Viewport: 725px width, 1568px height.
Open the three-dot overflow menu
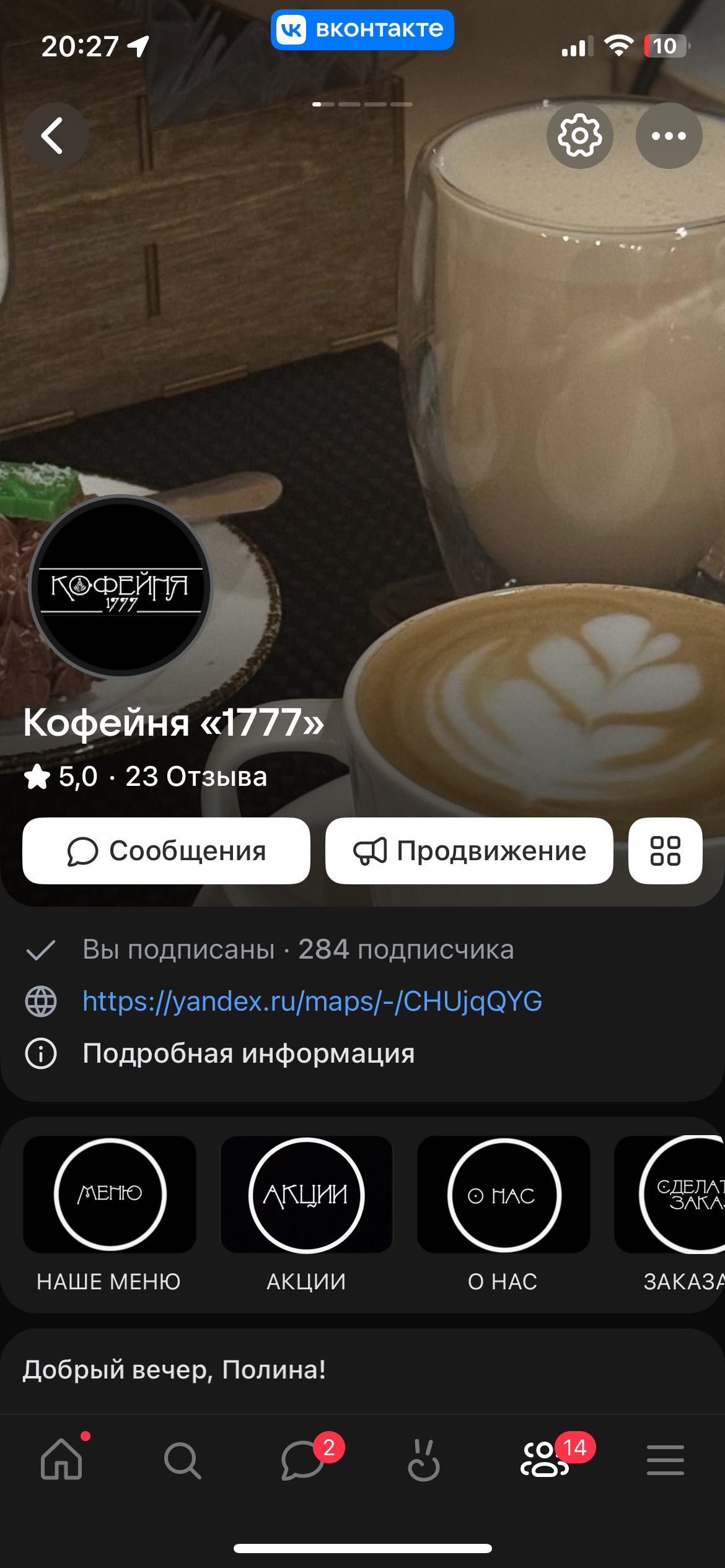(x=669, y=136)
